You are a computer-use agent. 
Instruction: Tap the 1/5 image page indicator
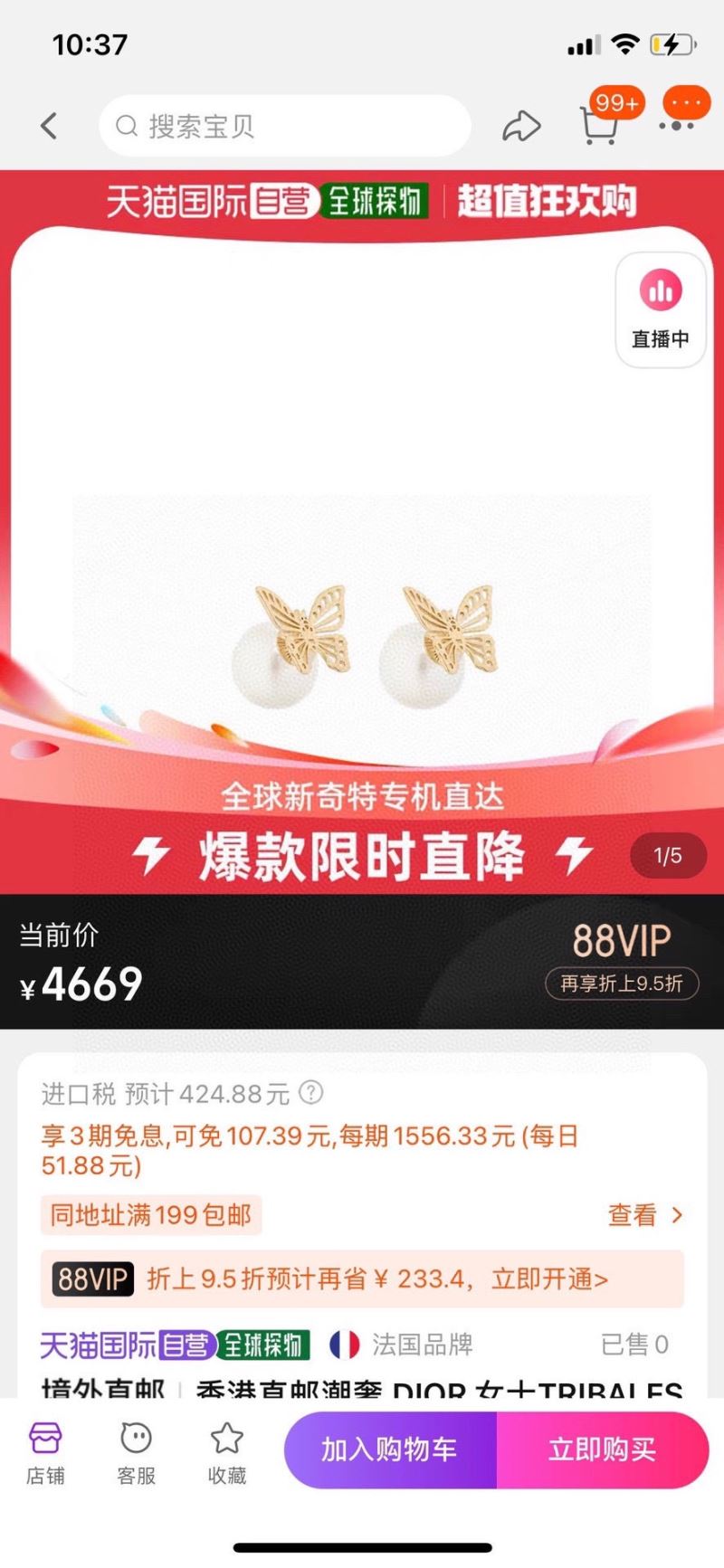[668, 854]
